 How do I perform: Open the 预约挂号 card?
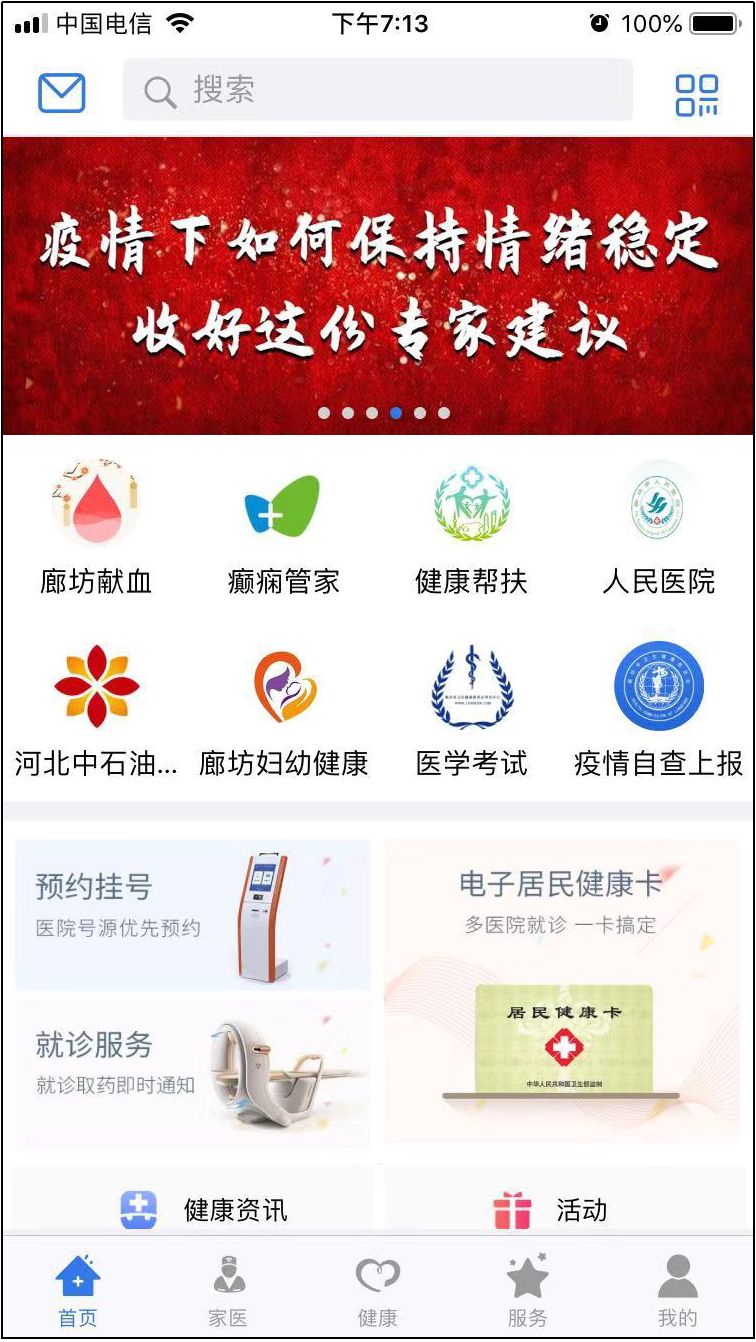193,914
